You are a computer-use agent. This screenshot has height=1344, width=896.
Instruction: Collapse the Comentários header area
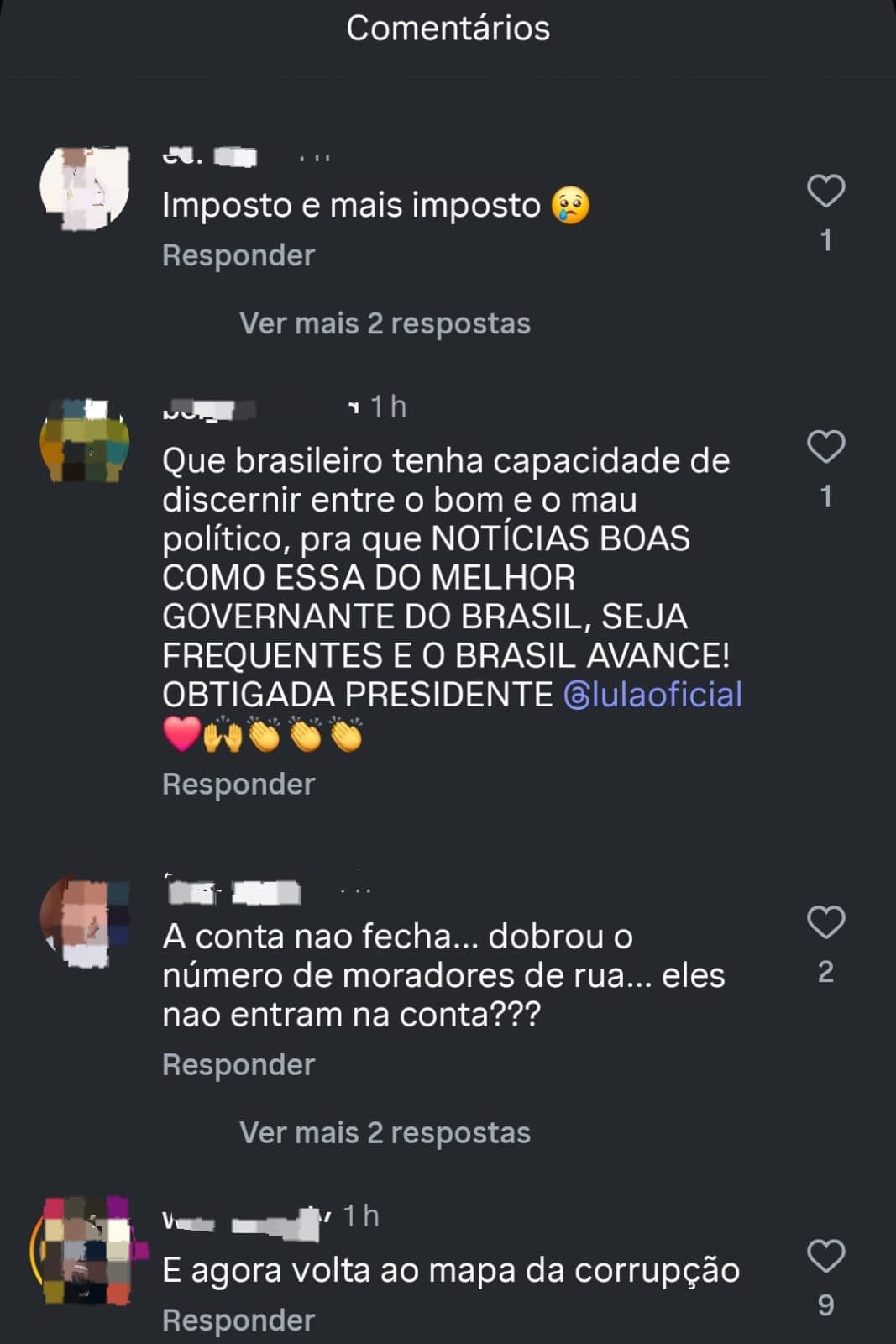(448, 28)
